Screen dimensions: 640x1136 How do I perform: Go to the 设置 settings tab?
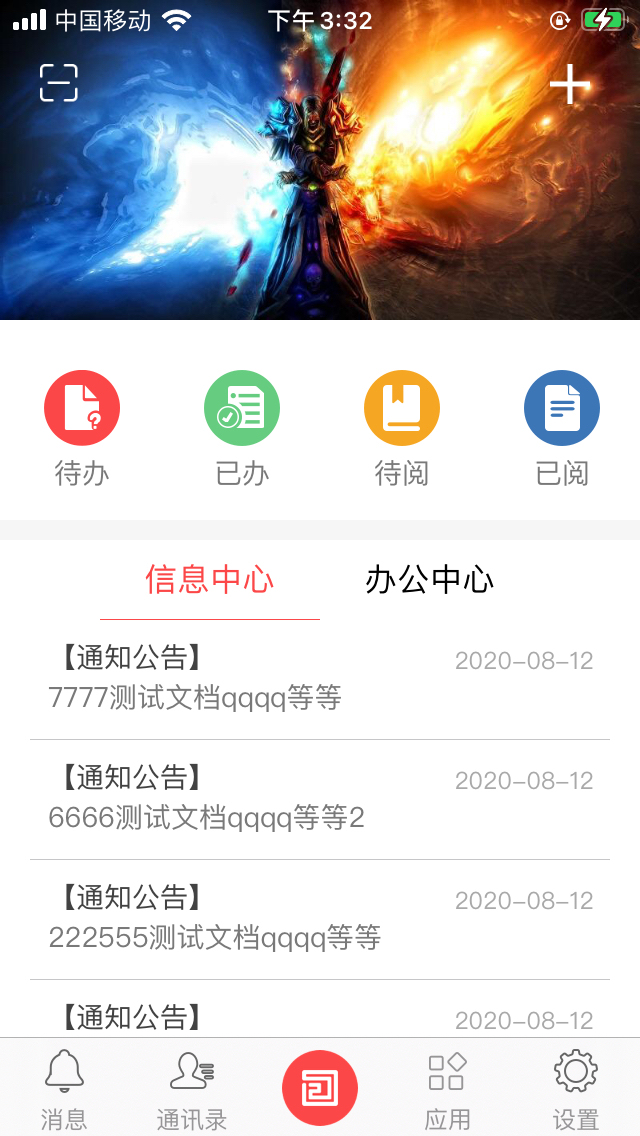tap(576, 1088)
